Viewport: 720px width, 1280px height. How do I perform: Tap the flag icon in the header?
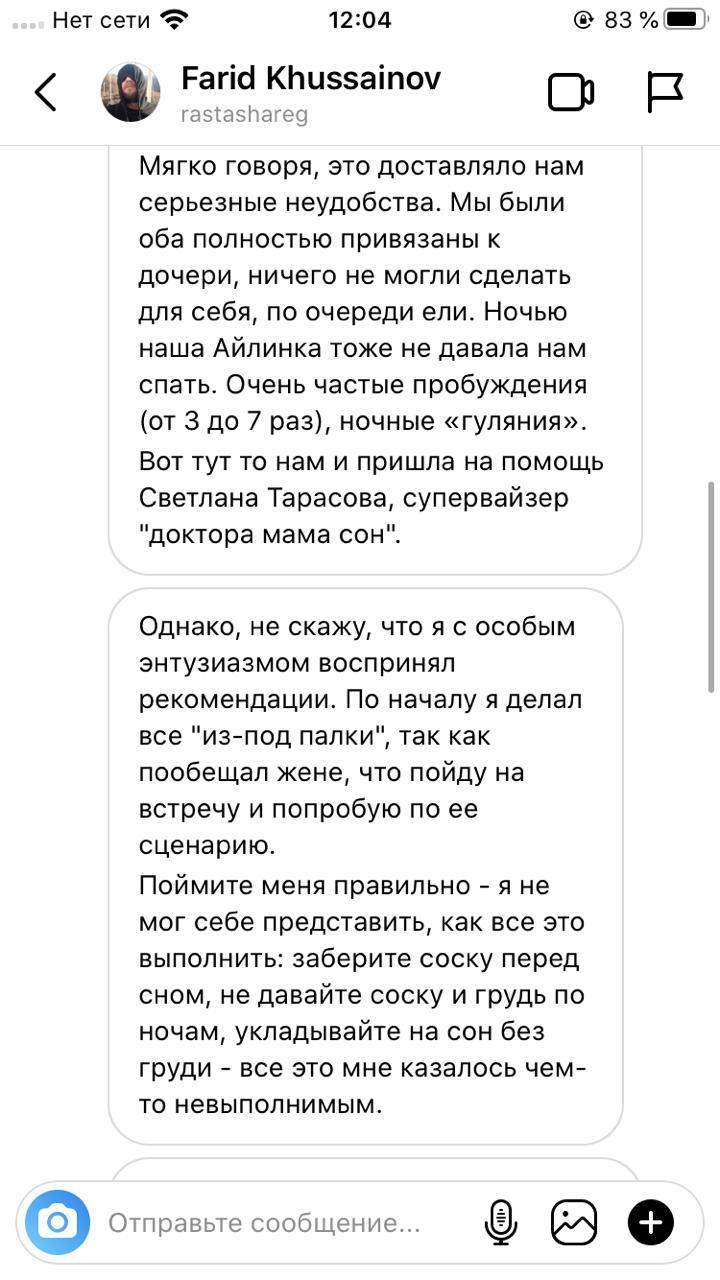click(x=664, y=92)
